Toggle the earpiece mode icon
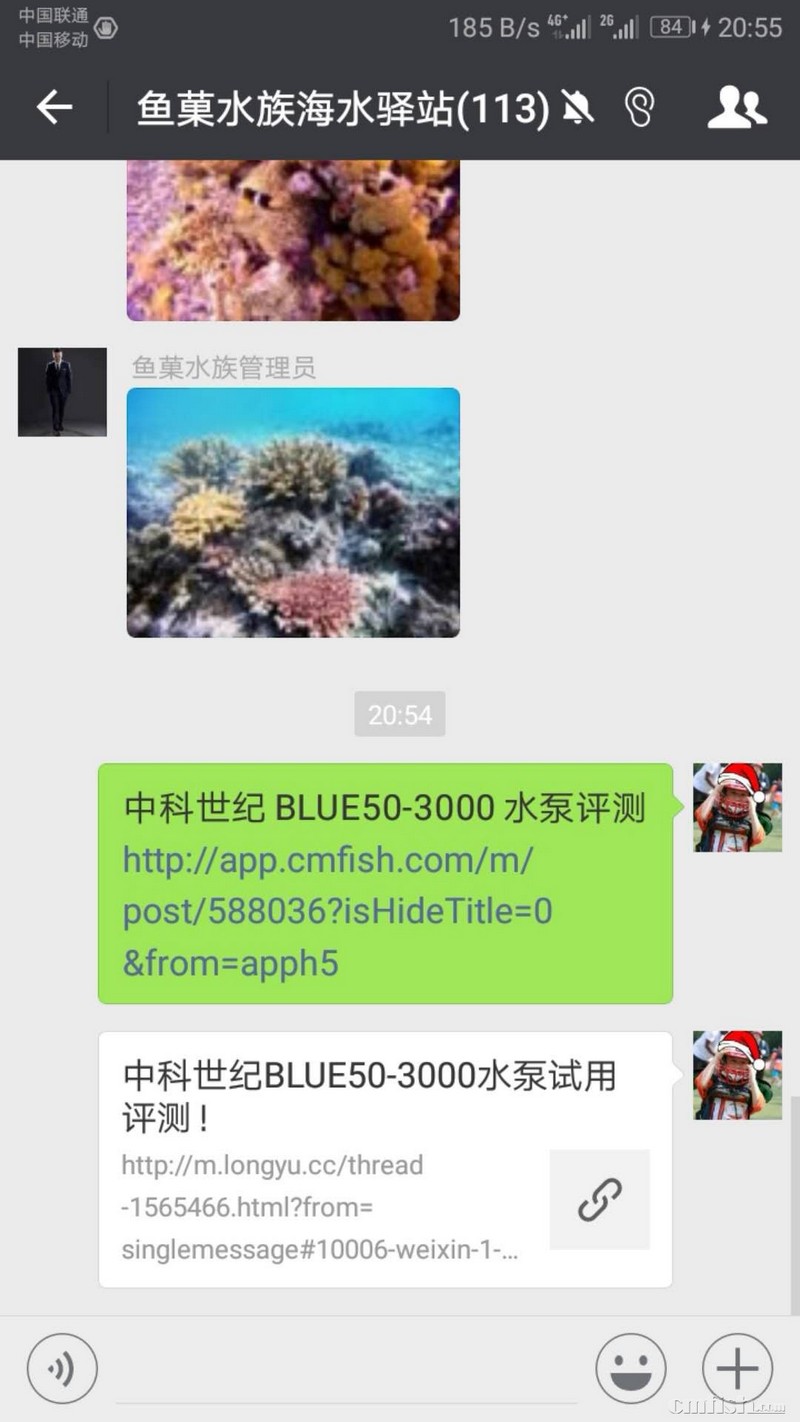This screenshot has width=800, height=1422. 639,108
